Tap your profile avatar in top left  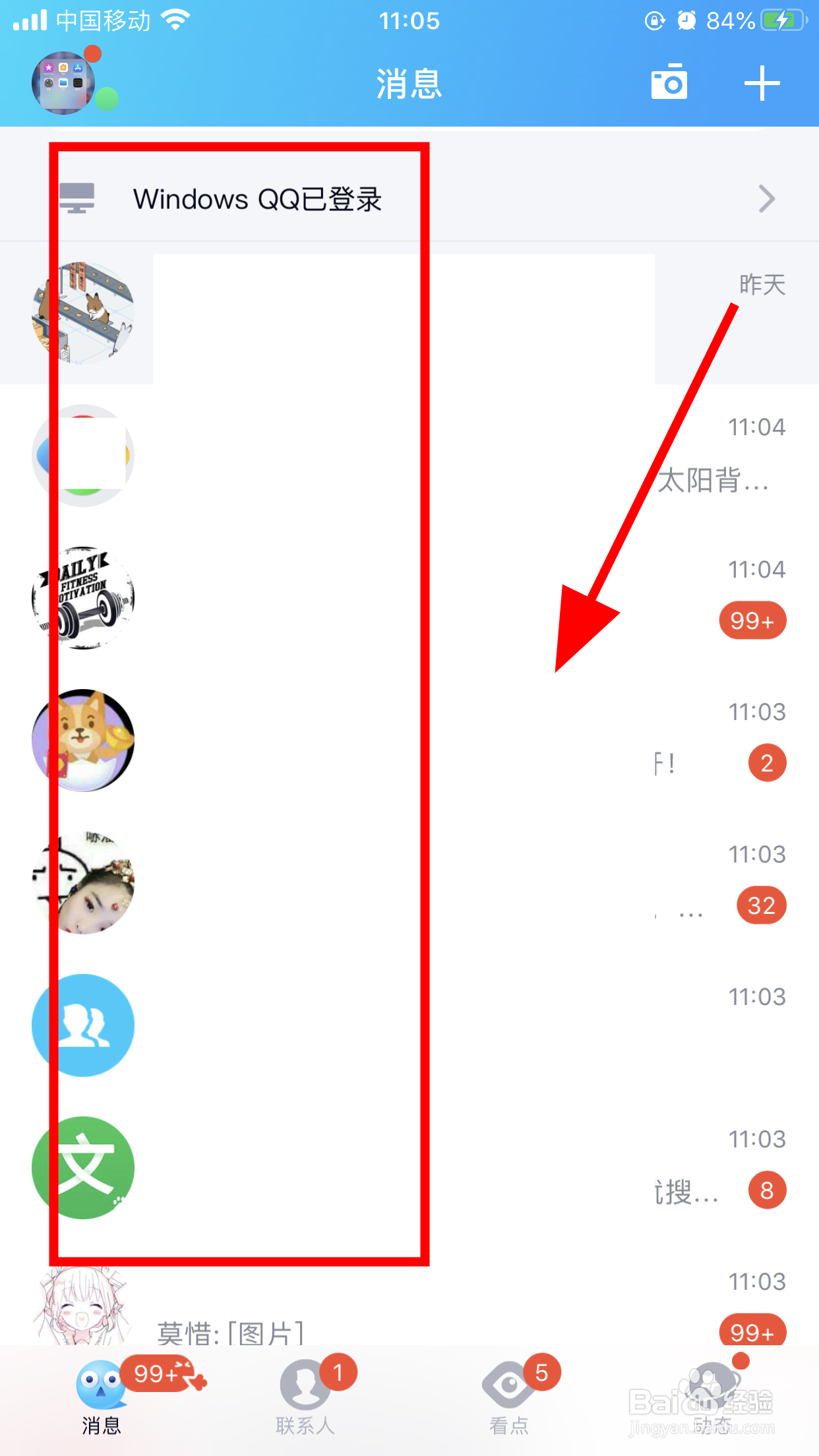pos(64,82)
